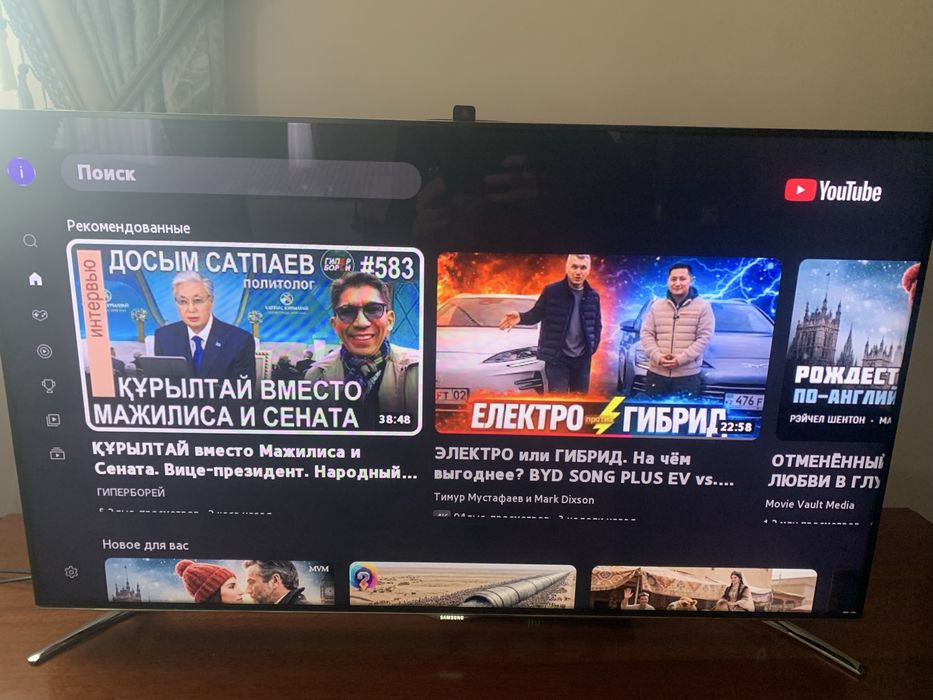Open the Sports trophy sidebar item
Screen dimensions: 933x700
click(48, 386)
